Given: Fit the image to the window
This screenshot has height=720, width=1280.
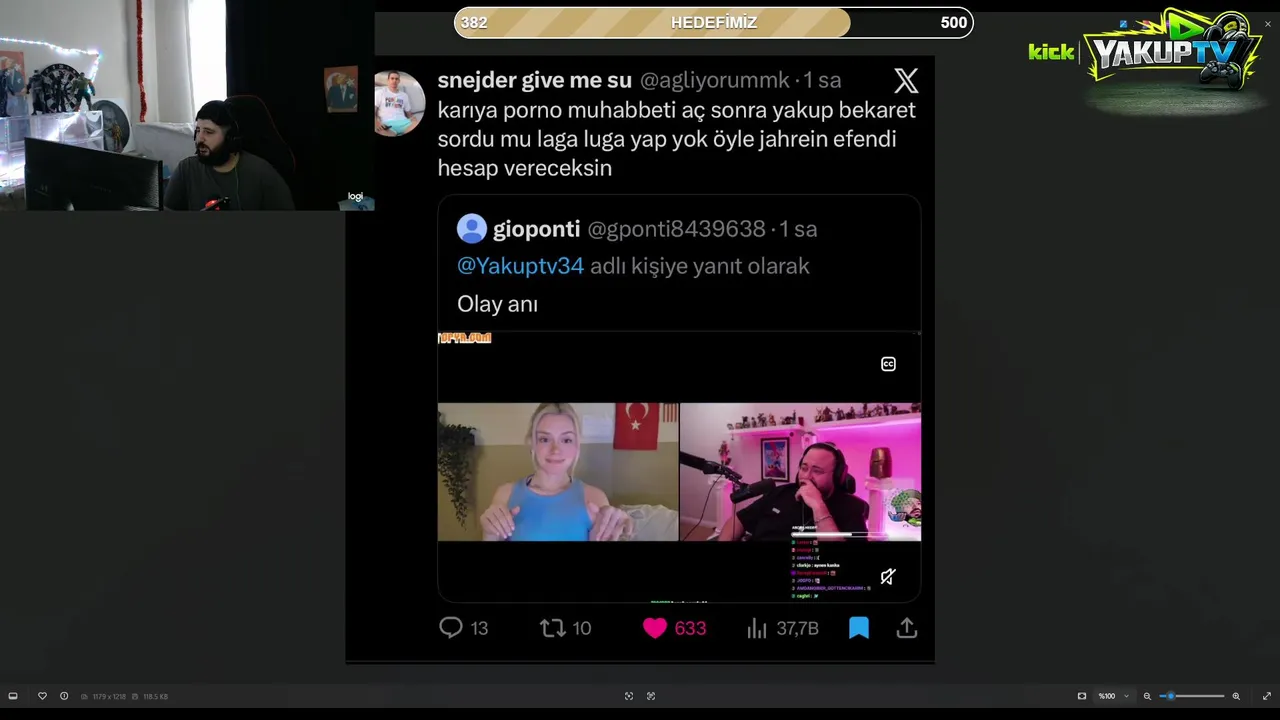Looking at the screenshot, I should tap(1081, 696).
